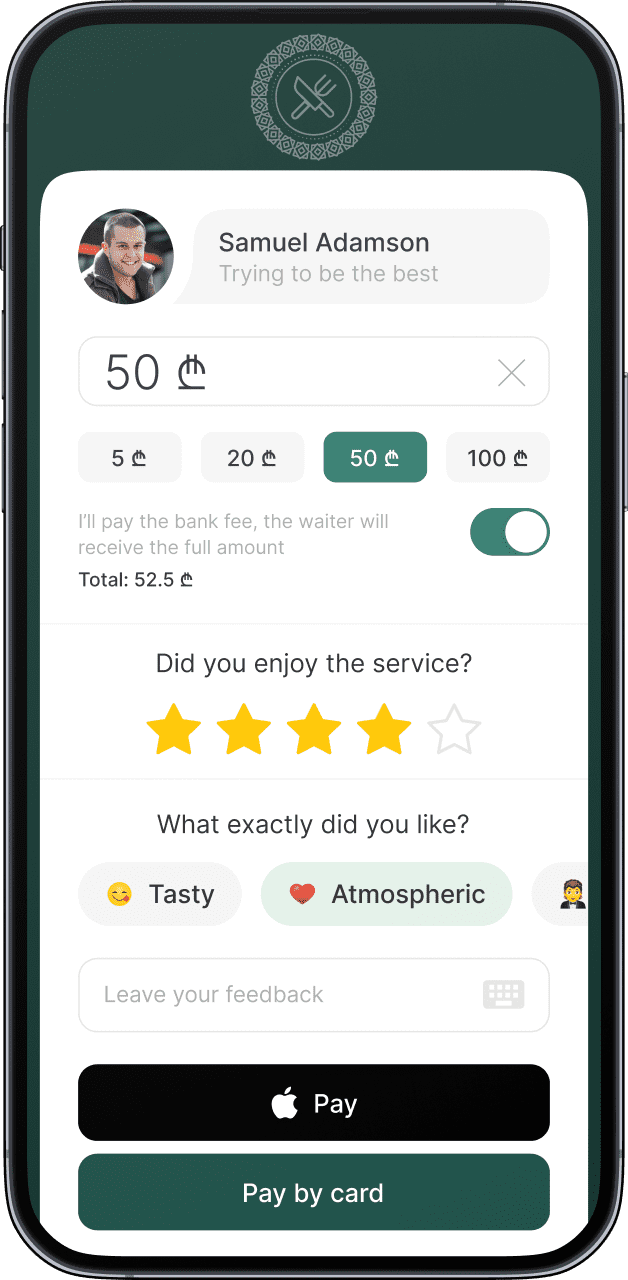Viewport: 628px width, 1280px height.
Task: Select the 5 tip chip
Action: coord(130,458)
